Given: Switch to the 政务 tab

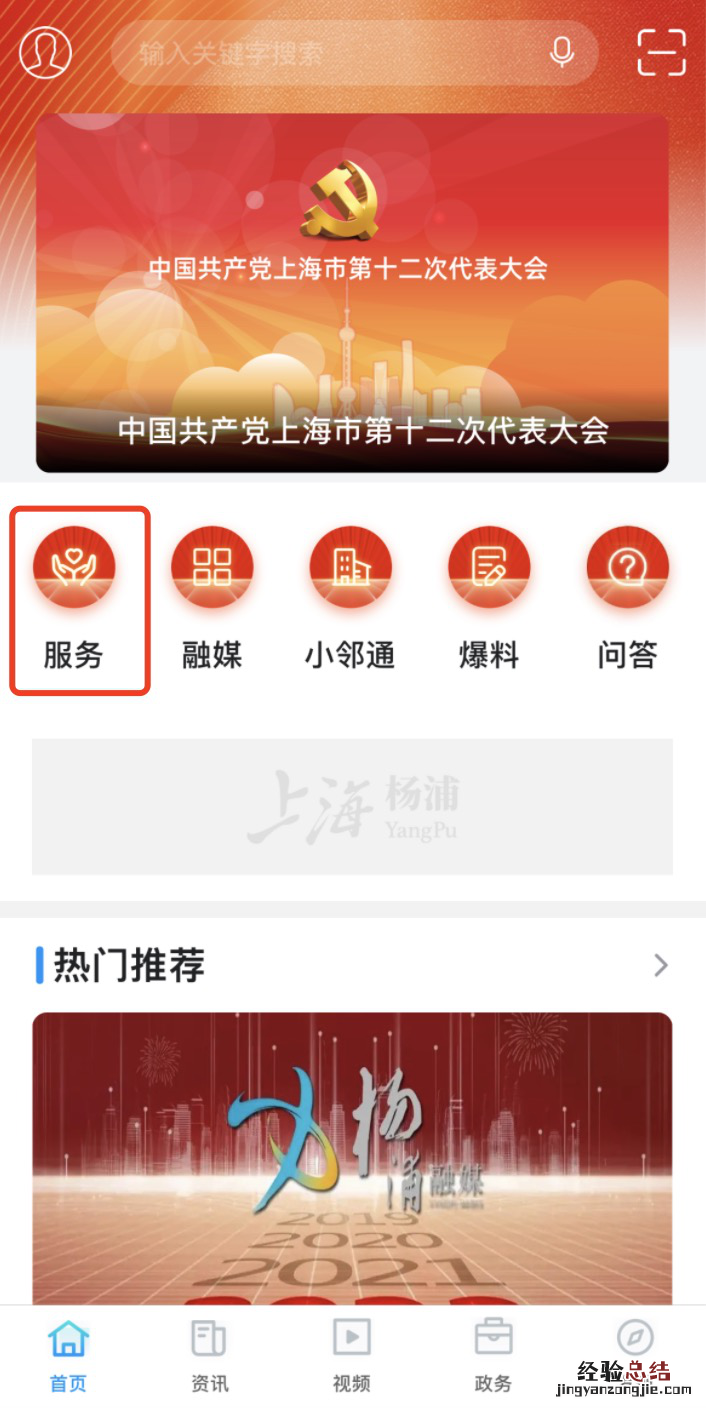Looking at the screenshot, I should [x=493, y=1355].
